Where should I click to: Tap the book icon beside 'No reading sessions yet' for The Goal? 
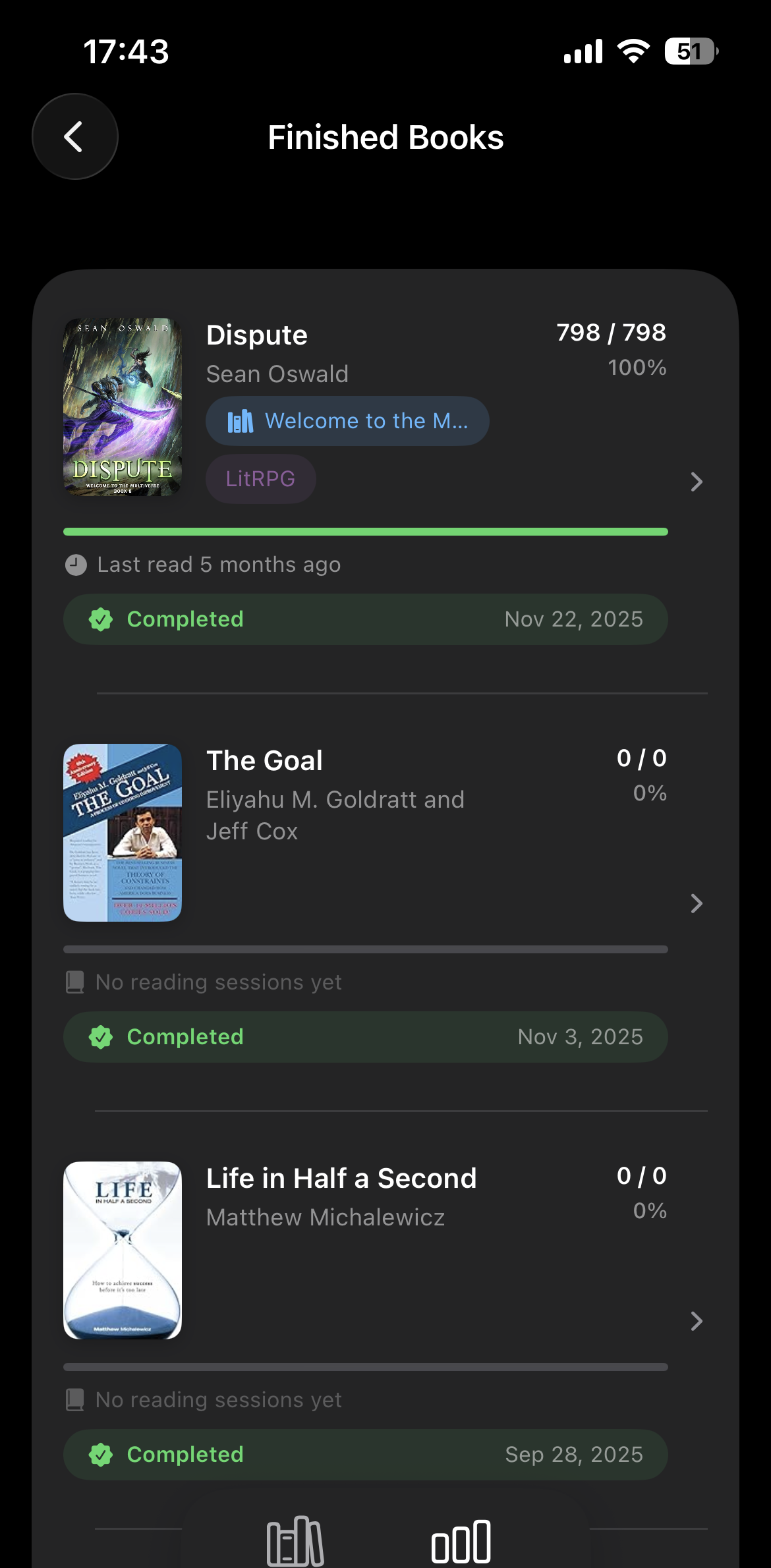coord(74,982)
